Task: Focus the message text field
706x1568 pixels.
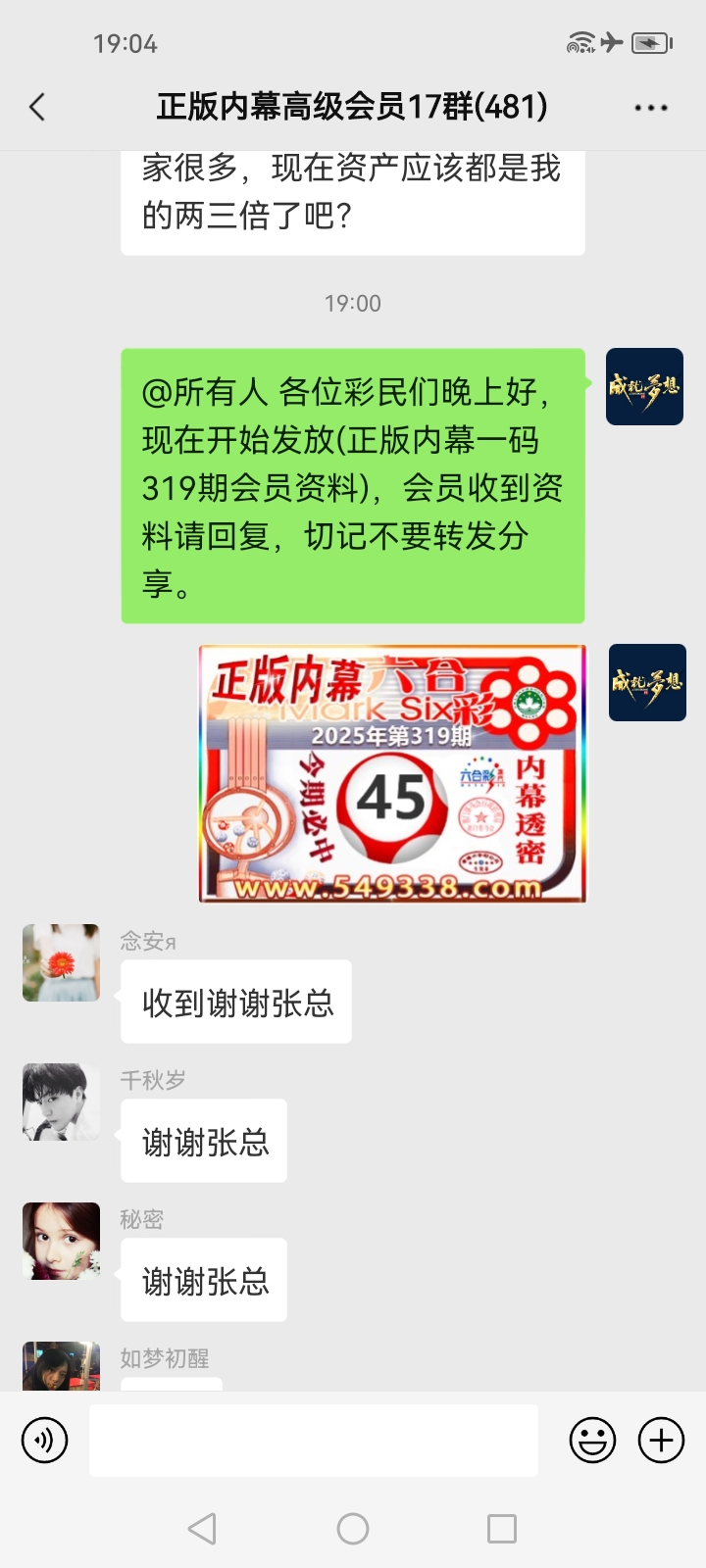Action: click(x=314, y=1440)
